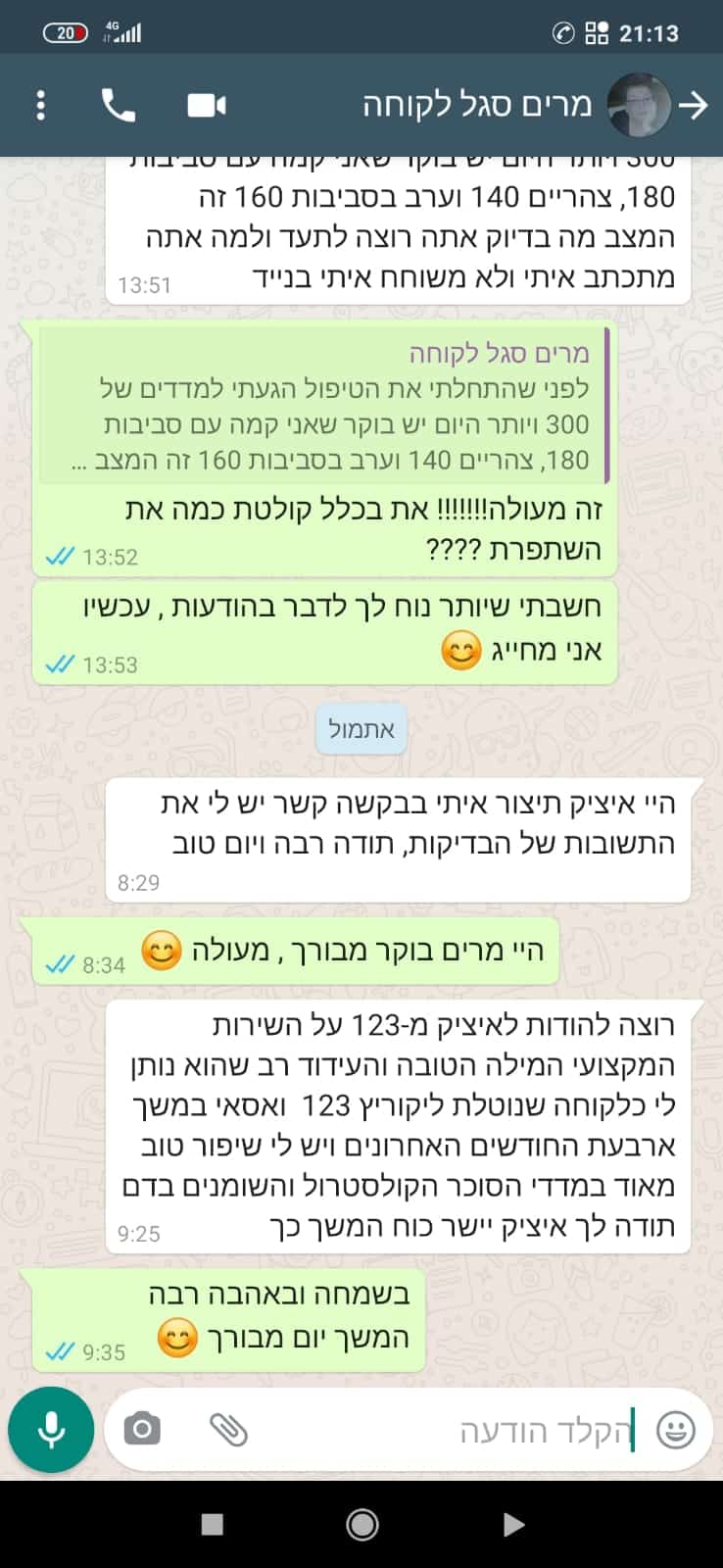The width and height of the screenshot is (723, 1568).
Task: Jump to the quoted message from מרים סגל
Action: coord(324,406)
